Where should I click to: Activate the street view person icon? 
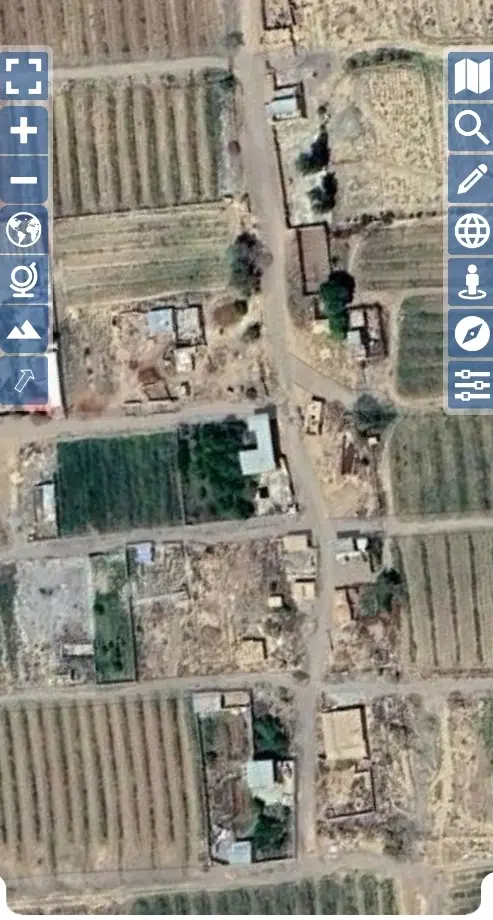[x=471, y=282]
